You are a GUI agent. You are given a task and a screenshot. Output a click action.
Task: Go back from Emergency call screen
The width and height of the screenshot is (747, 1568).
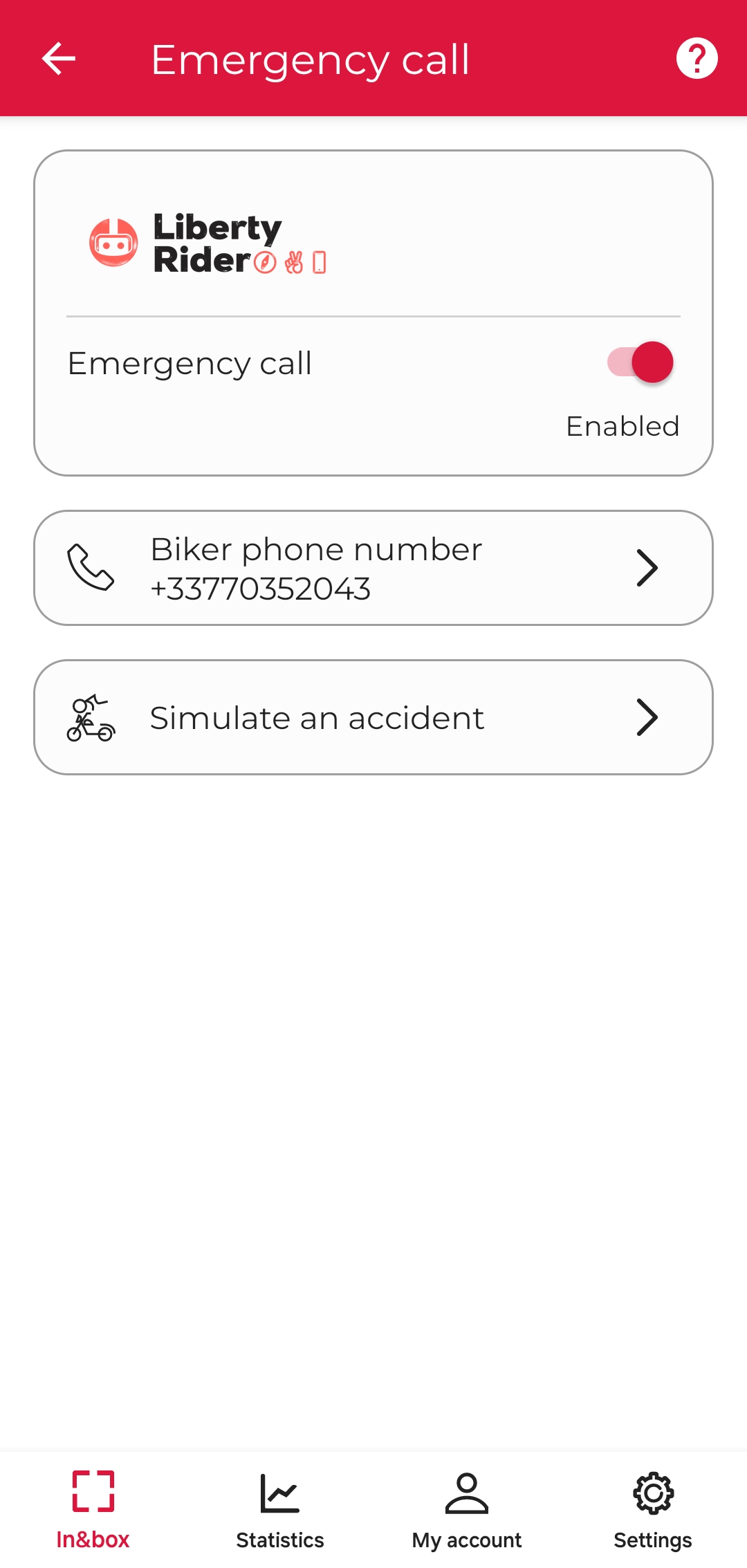point(59,59)
